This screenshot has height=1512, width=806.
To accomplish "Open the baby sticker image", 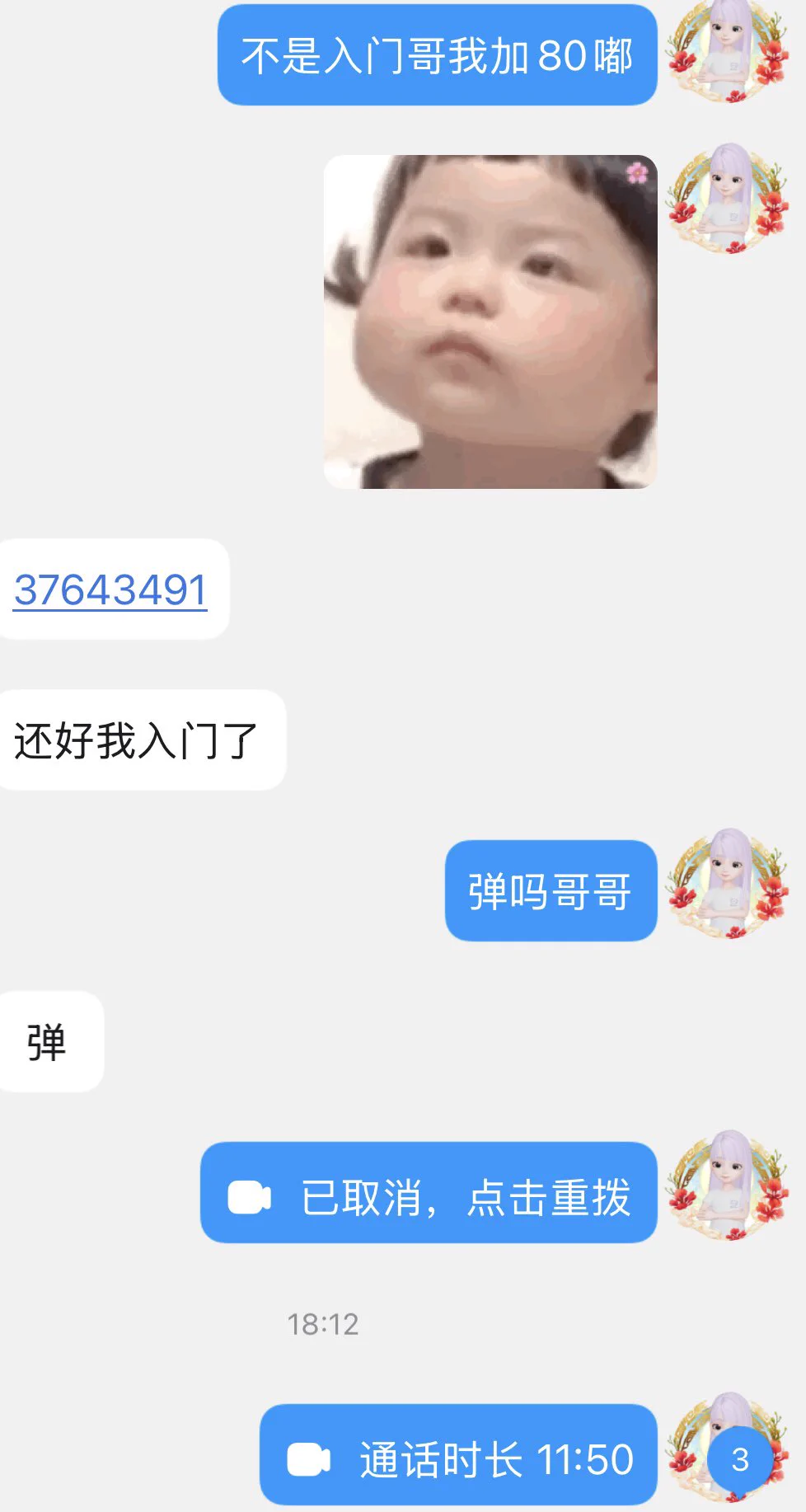I will (490, 322).
